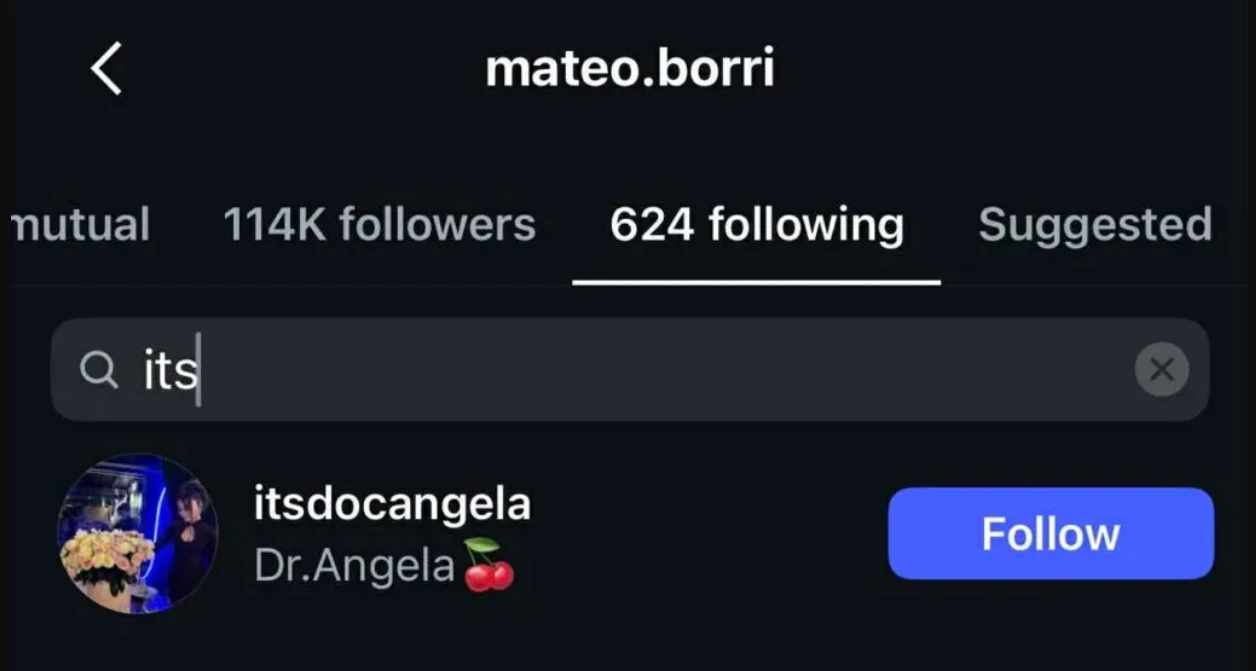This screenshot has height=671, width=1256.
Task: Open the Suggested tab
Action: (x=1094, y=225)
